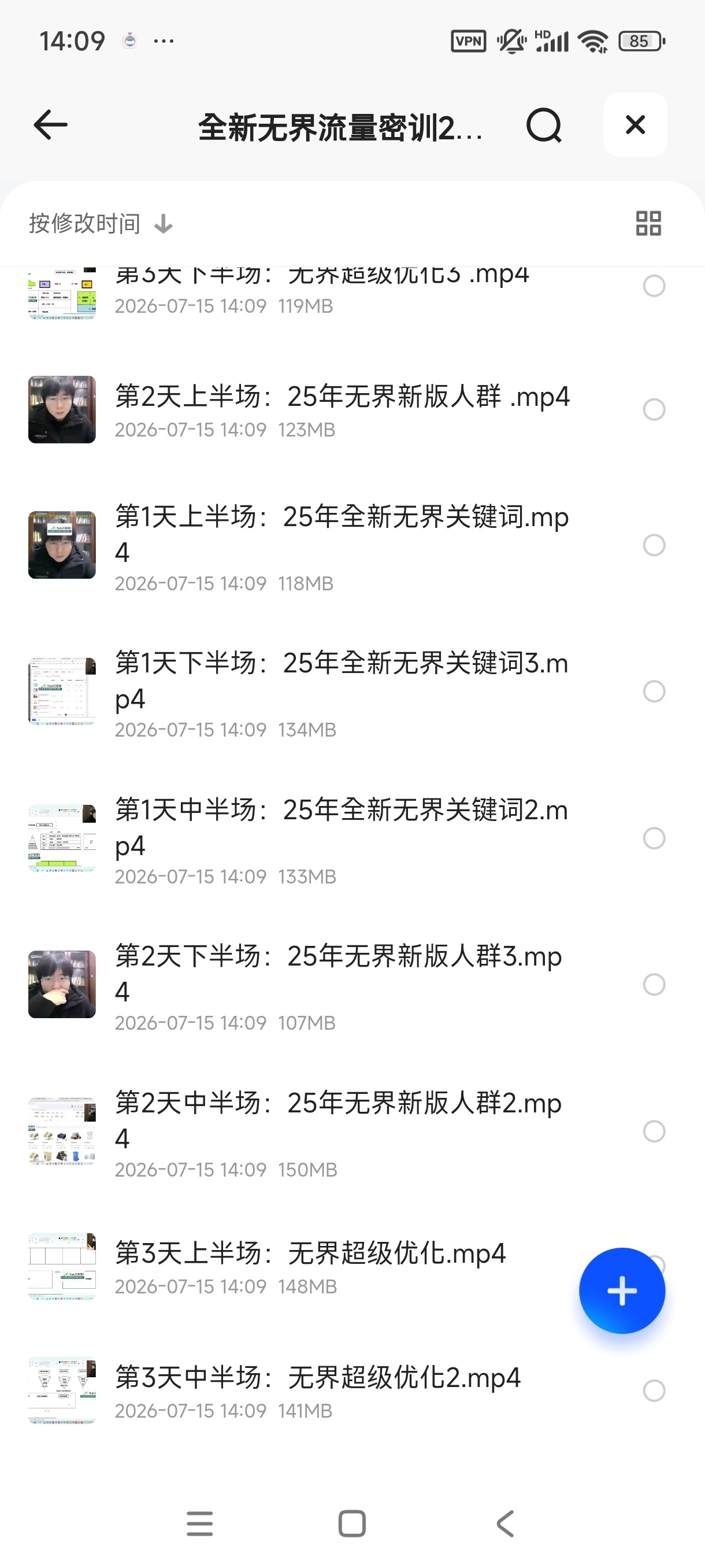Select 第1天上半场：25年全新无界关键词.mp4 circle
This screenshot has width=705, height=1568.
(x=654, y=545)
